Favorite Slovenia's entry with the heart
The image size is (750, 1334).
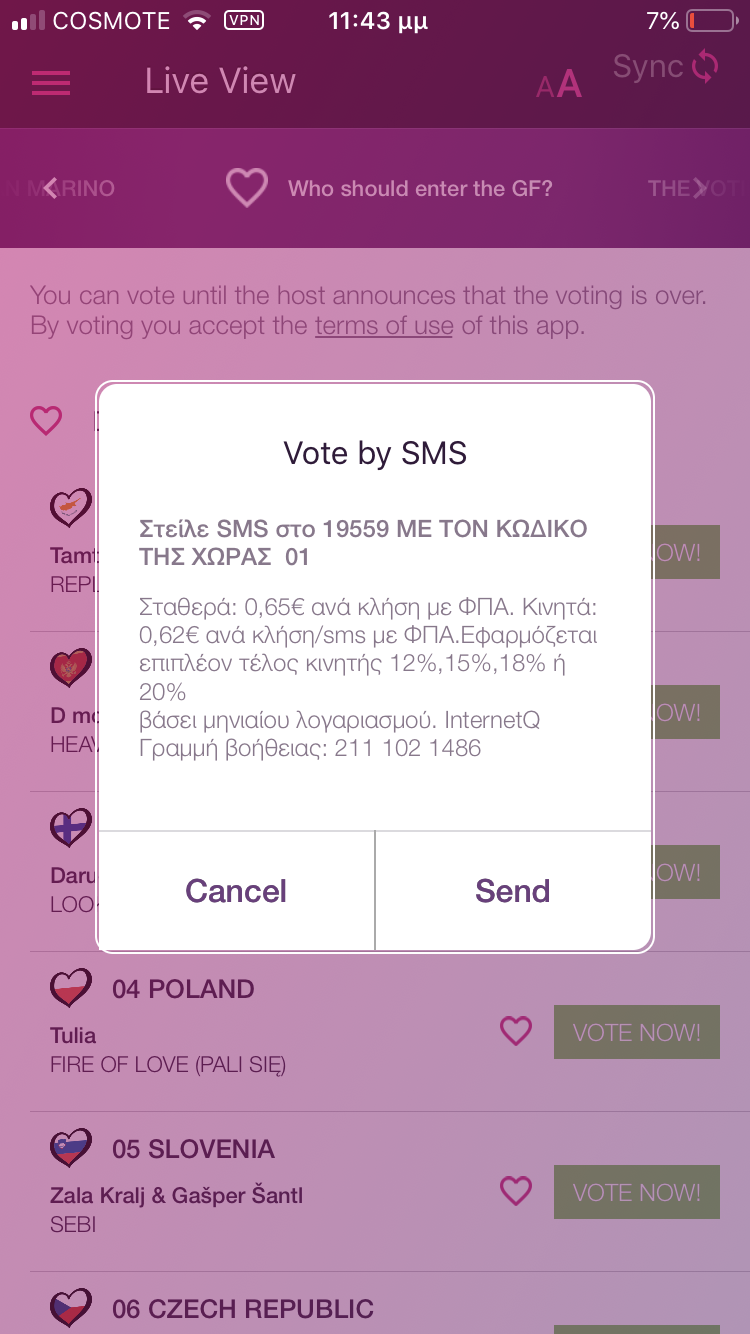(x=516, y=1190)
